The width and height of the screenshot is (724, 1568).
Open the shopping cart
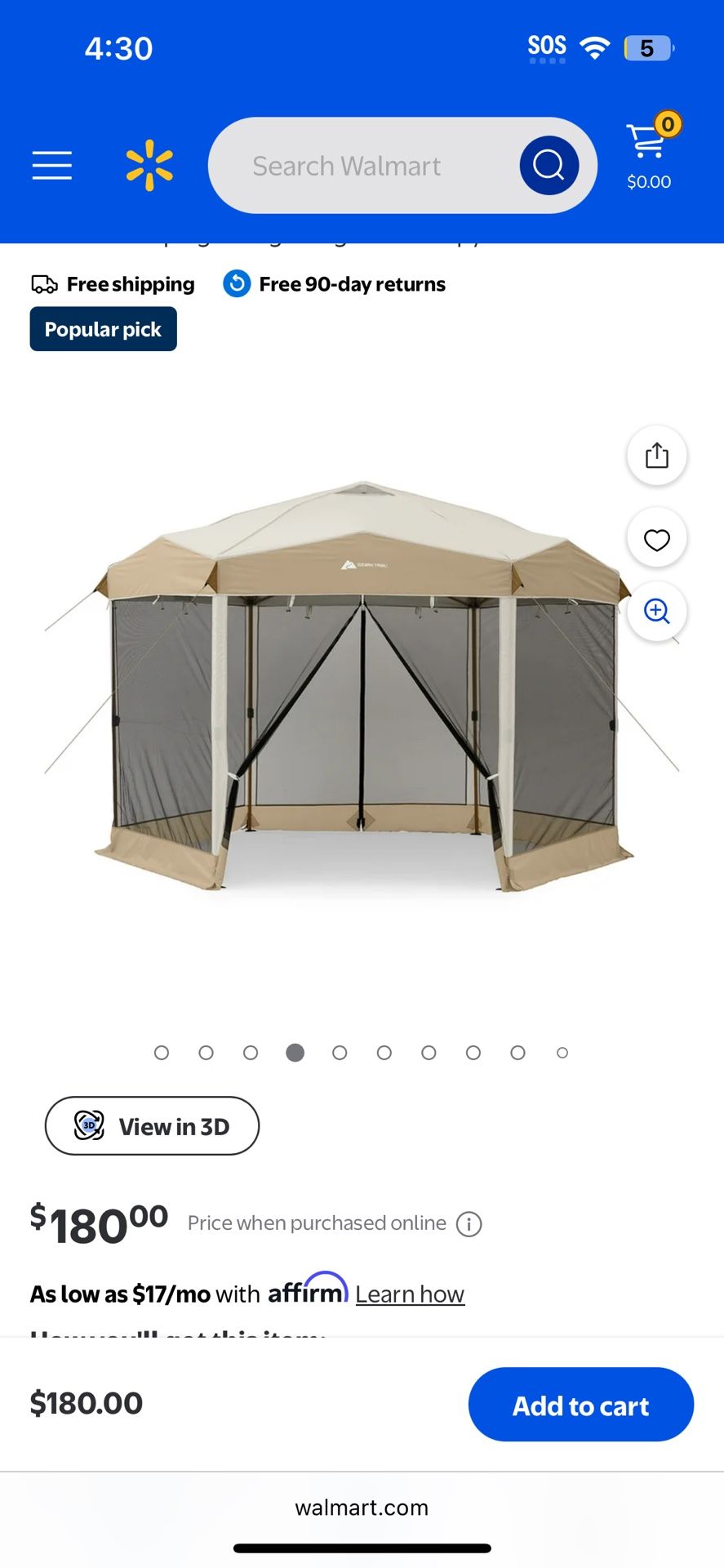649,153
